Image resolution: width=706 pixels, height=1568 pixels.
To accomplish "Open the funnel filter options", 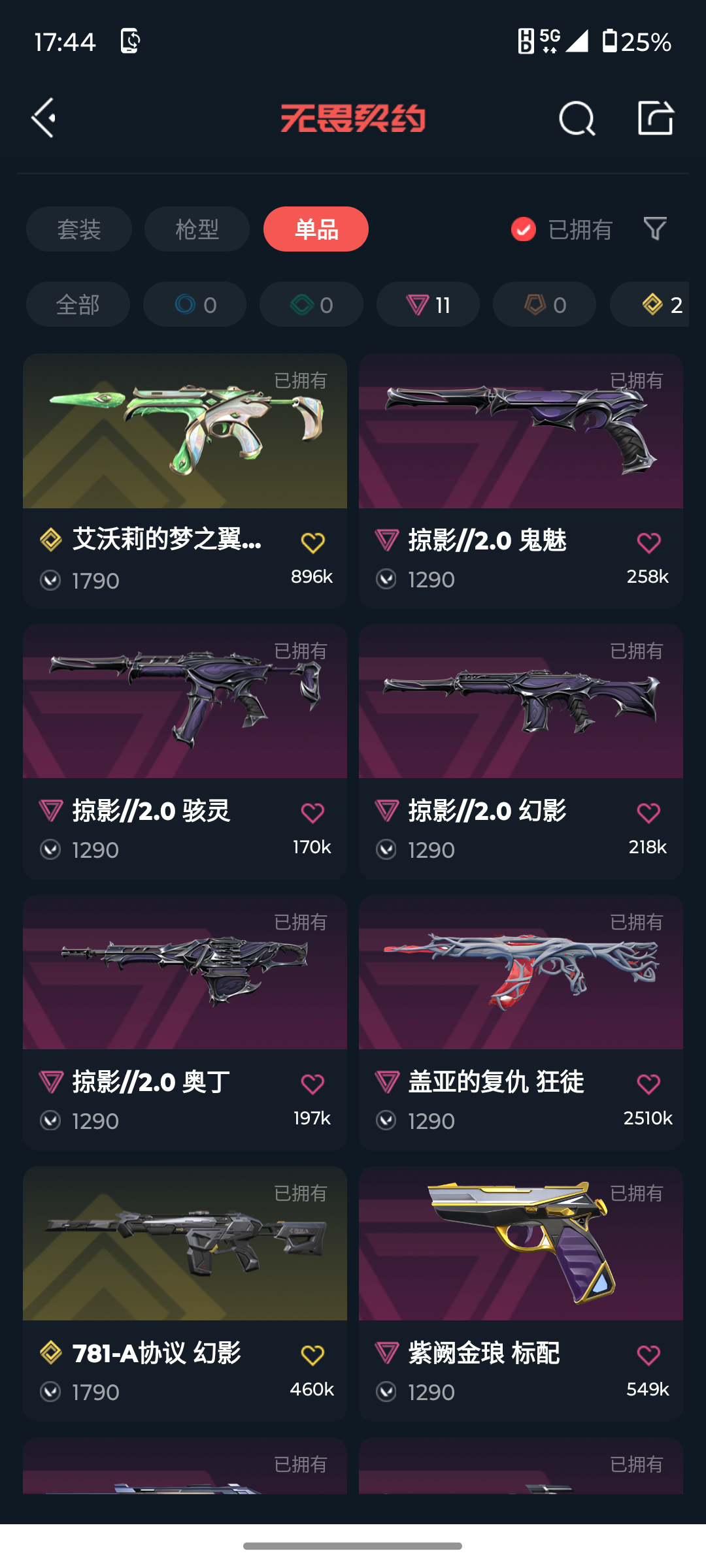I will pos(655,229).
